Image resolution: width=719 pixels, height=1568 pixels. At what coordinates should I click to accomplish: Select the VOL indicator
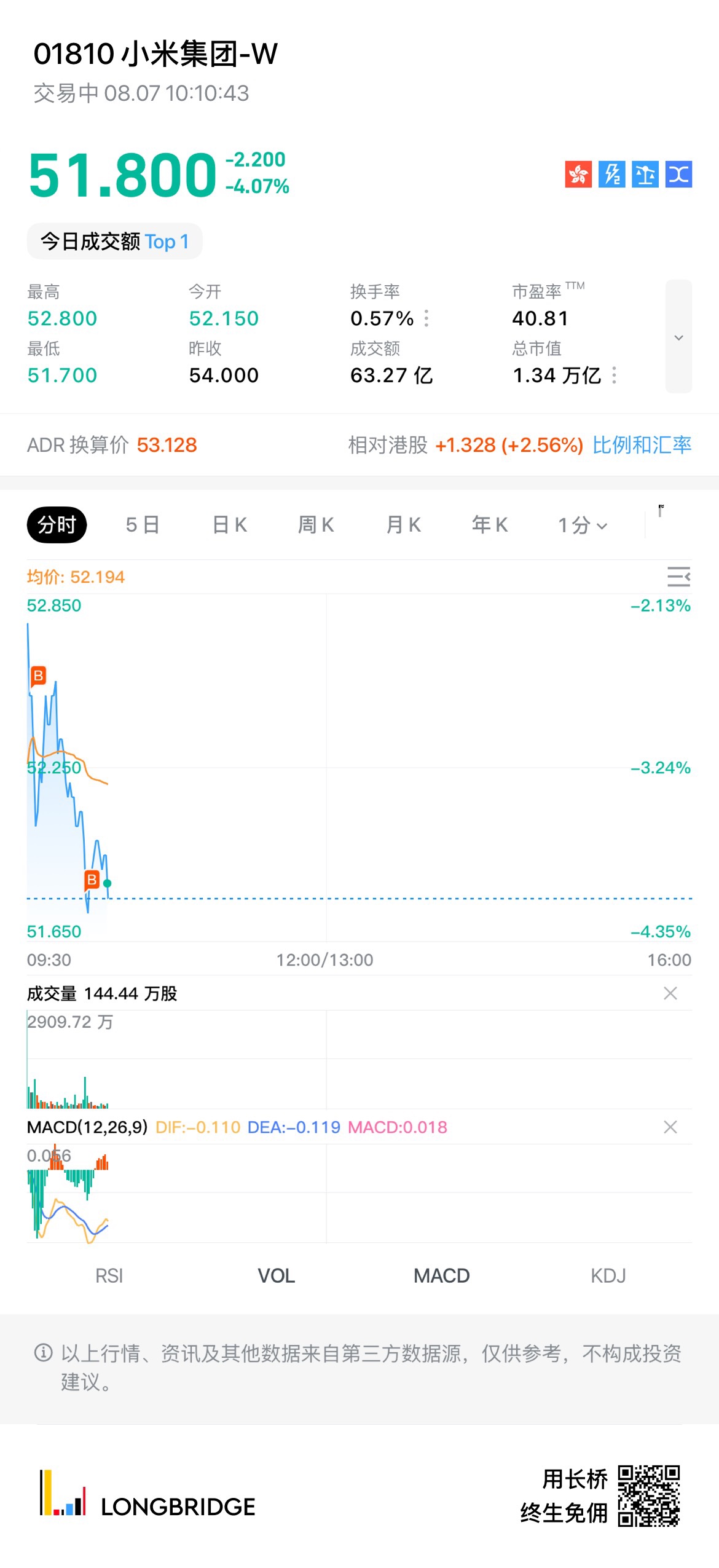click(276, 1275)
